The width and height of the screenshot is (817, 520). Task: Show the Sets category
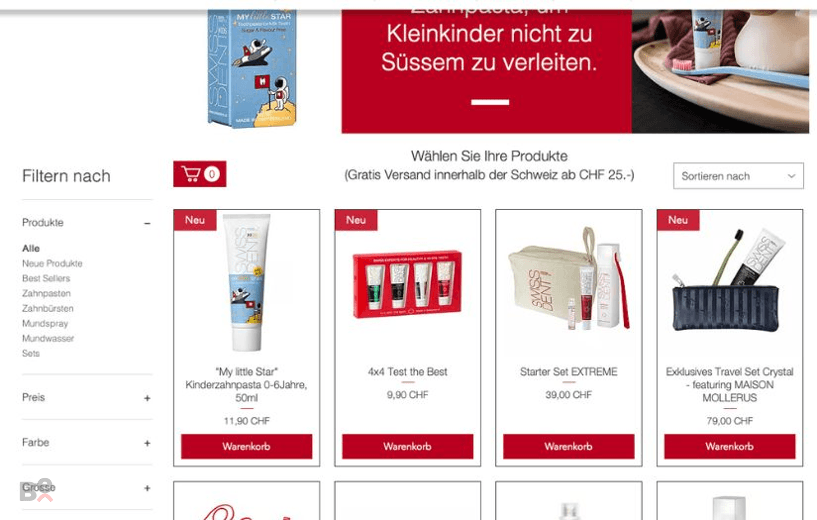click(x=31, y=354)
